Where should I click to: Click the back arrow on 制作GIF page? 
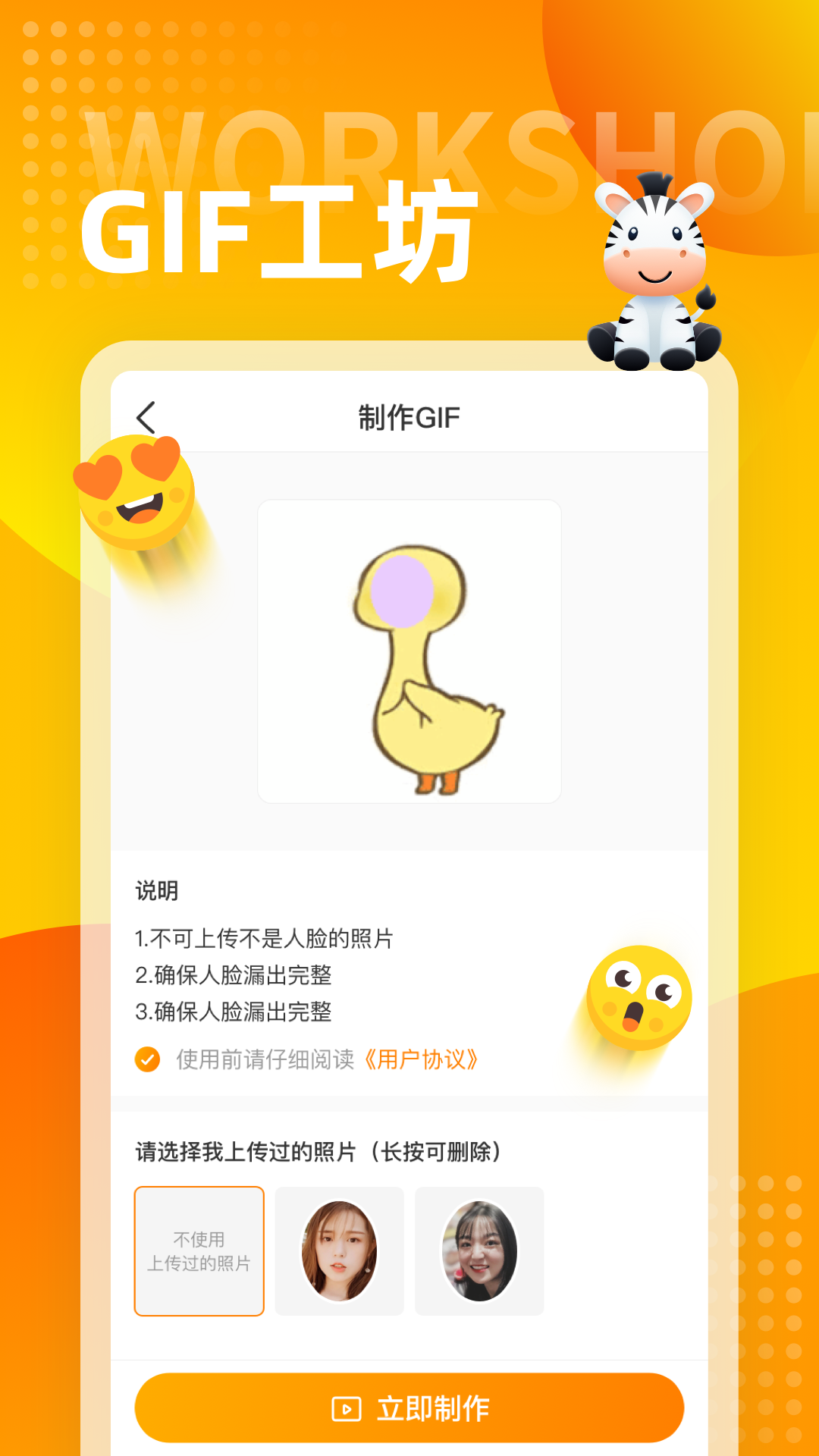point(146,416)
